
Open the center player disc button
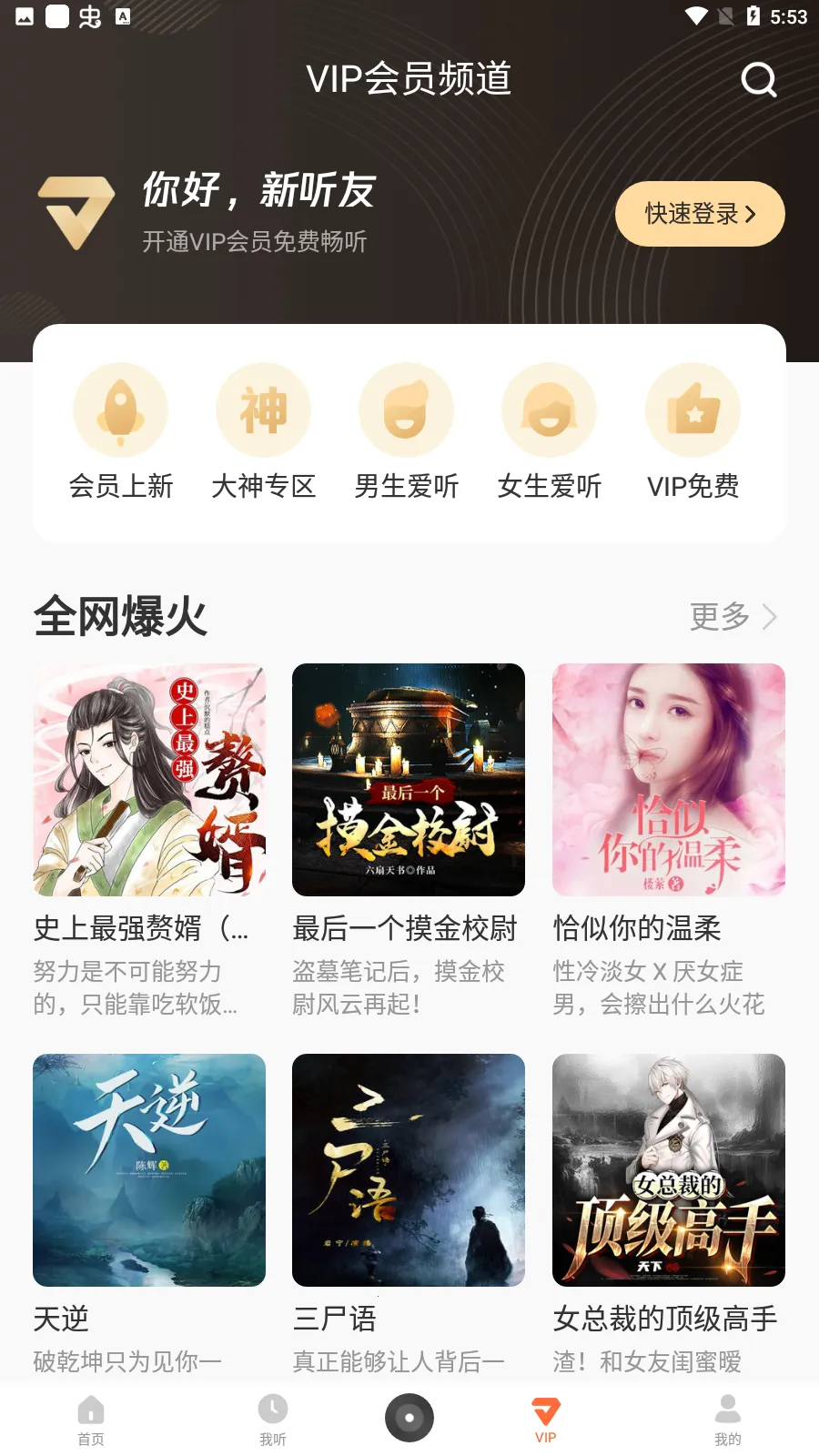coord(409,1418)
